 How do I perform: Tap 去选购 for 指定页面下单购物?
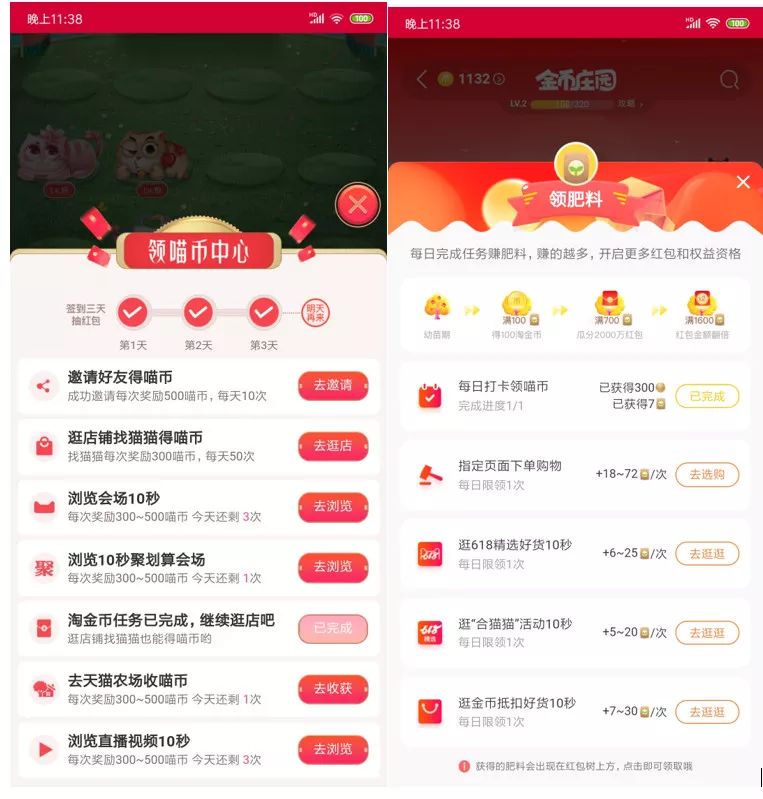pyautogui.click(x=706, y=474)
